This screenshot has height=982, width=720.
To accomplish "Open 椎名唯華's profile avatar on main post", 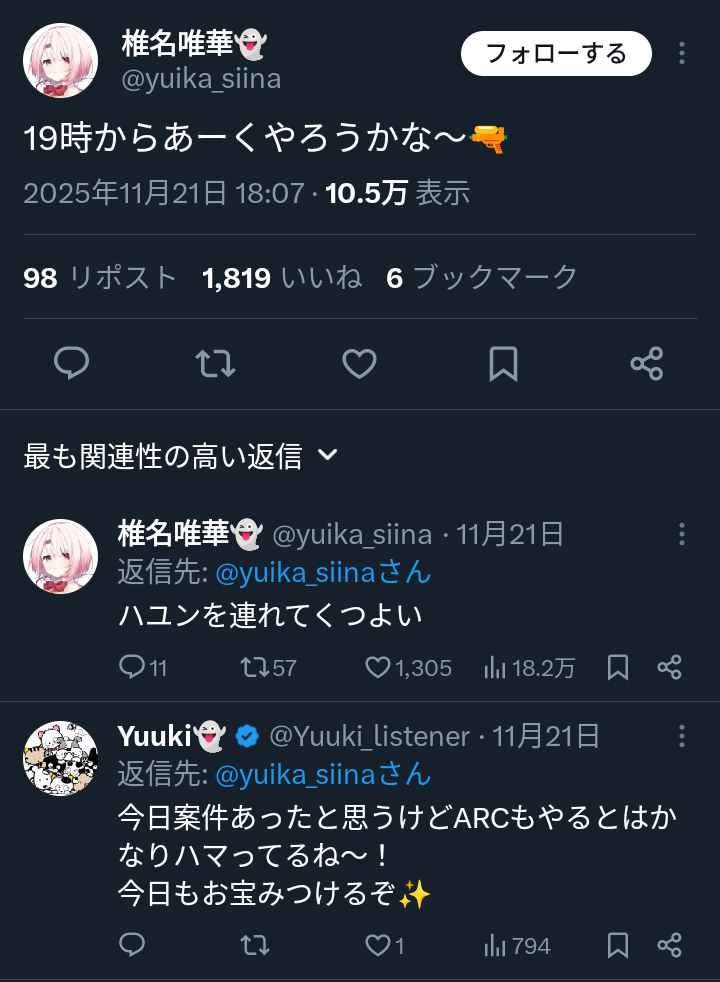I will click(x=60, y=61).
